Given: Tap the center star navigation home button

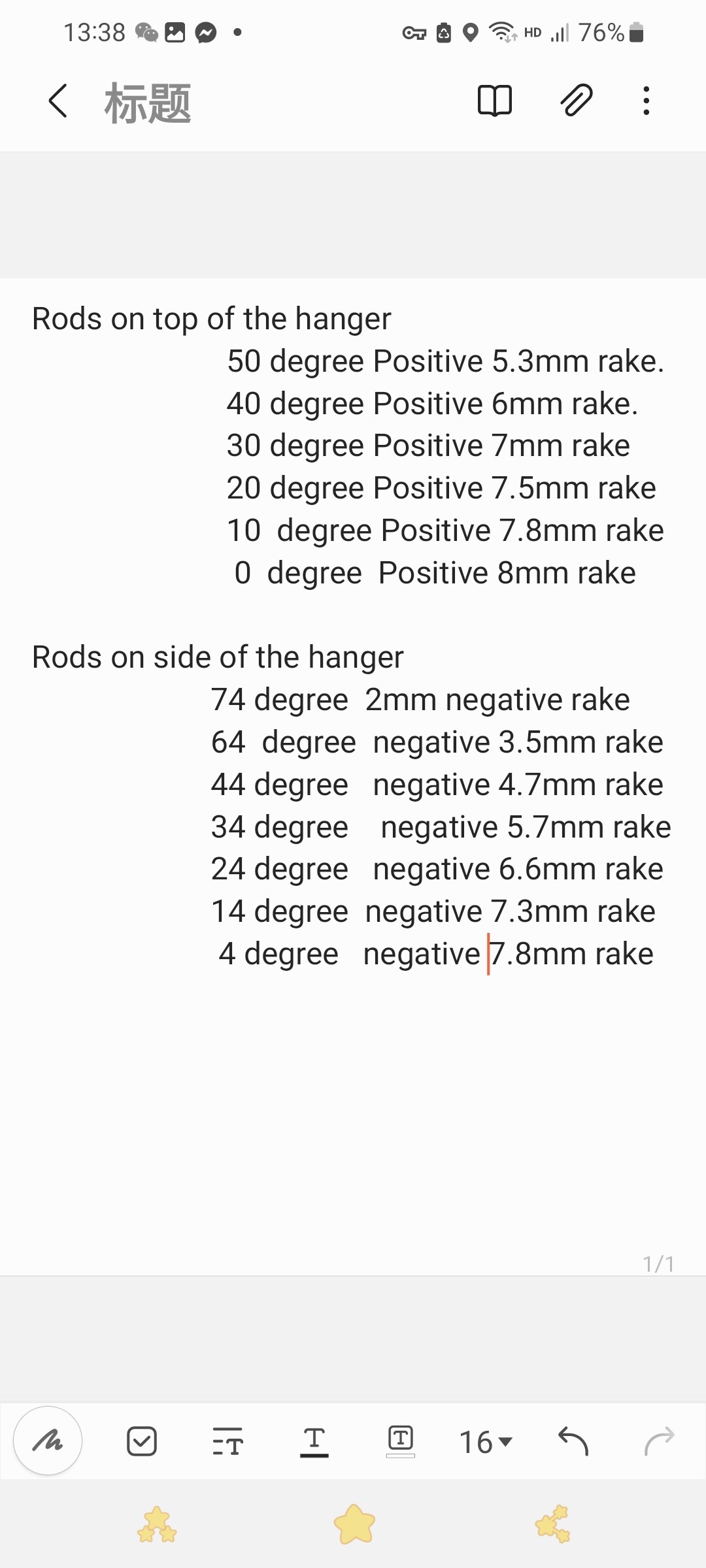Looking at the screenshot, I should tap(354, 1524).
